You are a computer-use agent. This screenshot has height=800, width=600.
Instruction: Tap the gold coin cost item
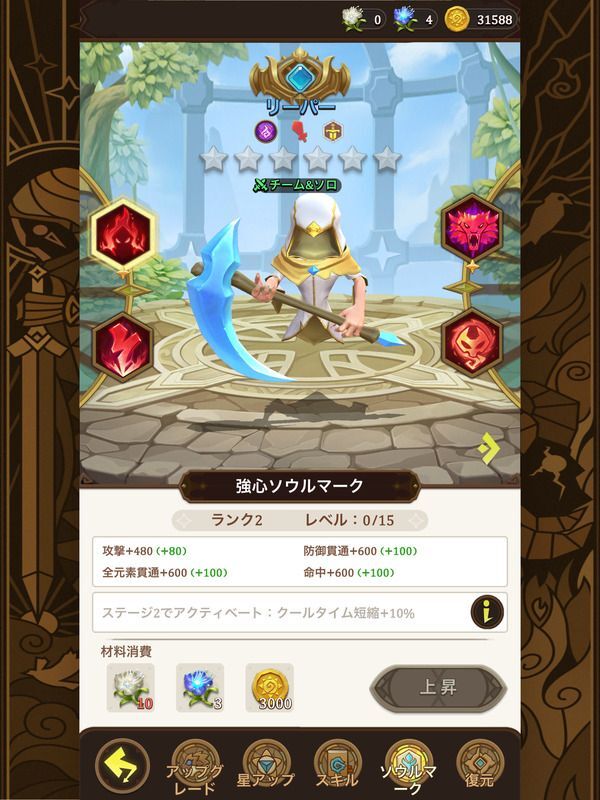(269, 686)
